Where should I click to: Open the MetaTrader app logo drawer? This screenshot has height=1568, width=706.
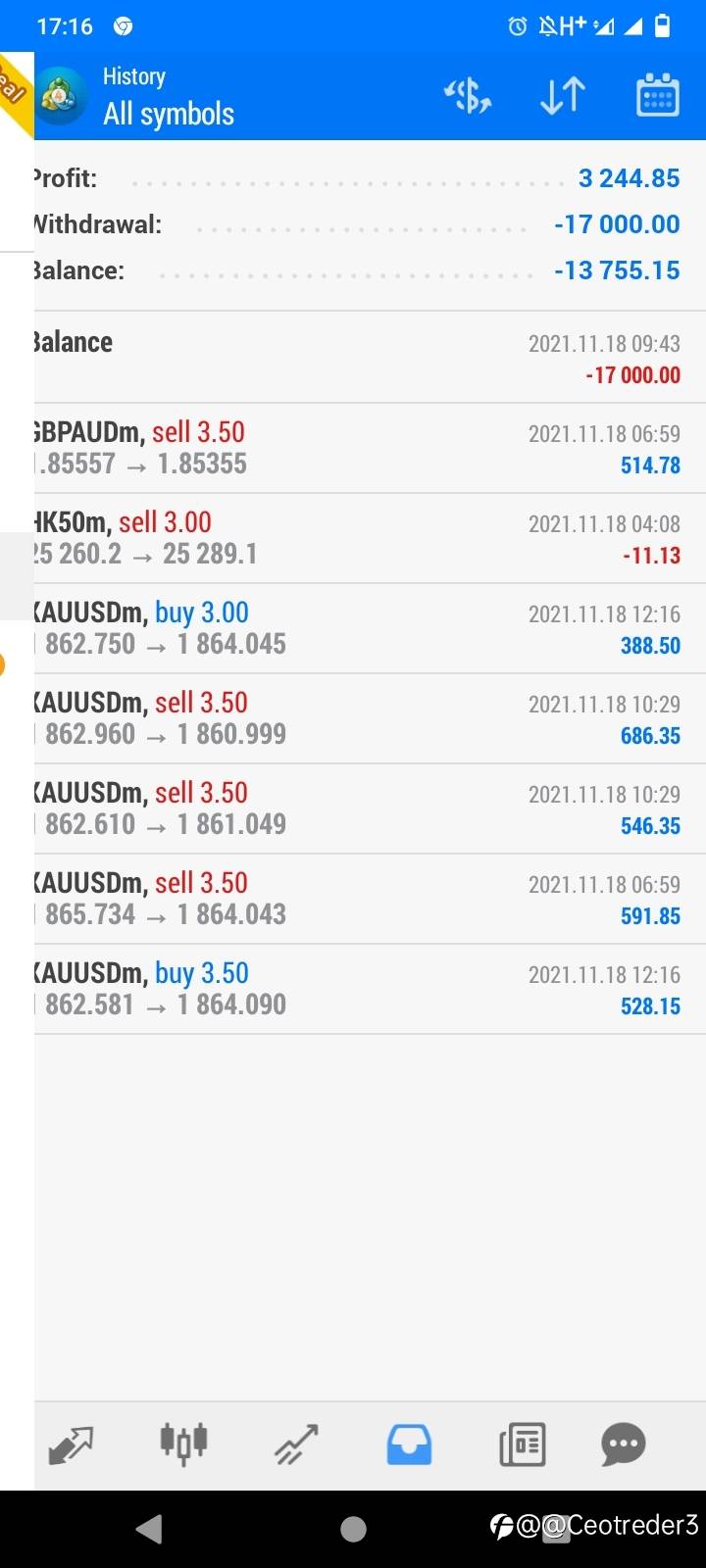(60, 96)
